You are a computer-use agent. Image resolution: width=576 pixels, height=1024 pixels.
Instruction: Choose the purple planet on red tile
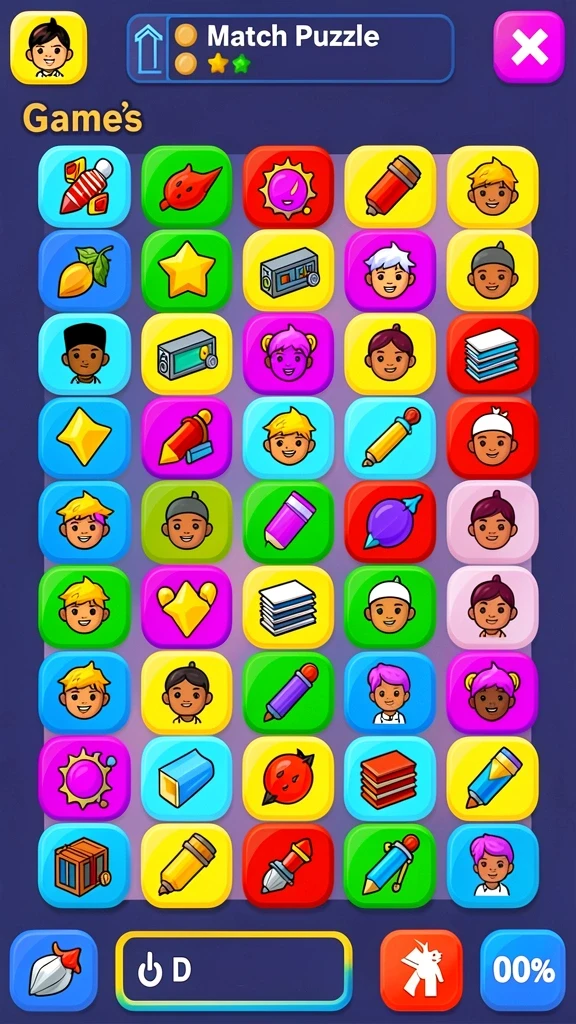[x=390, y=521]
